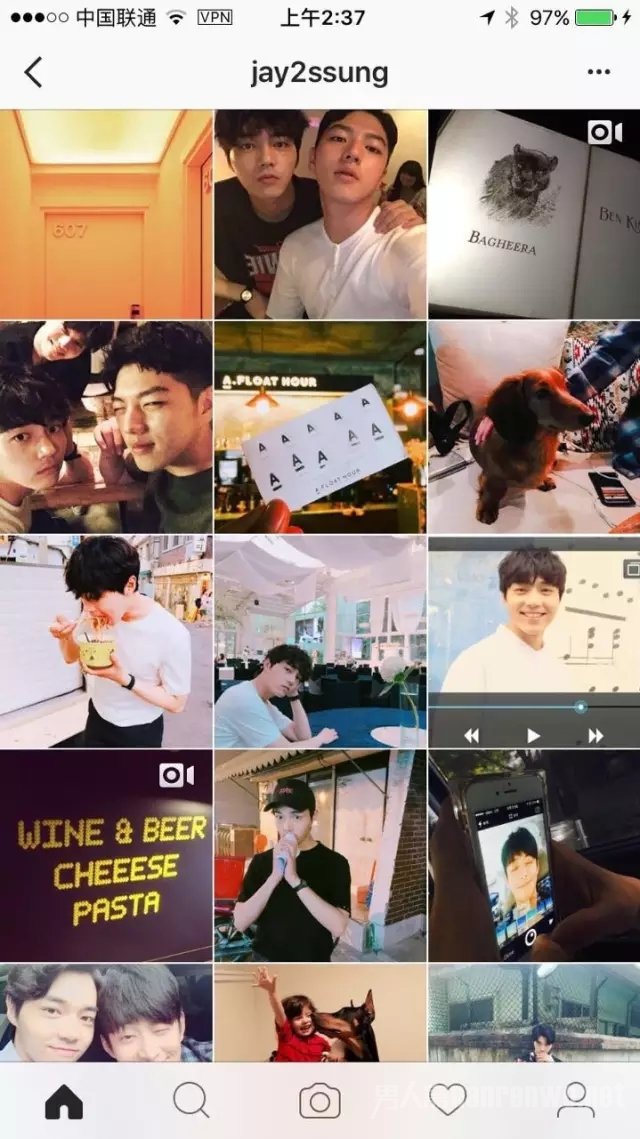Open photo of hand holding a phone
The width and height of the screenshot is (640, 1139).
pyautogui.click(x=534, y=856)
